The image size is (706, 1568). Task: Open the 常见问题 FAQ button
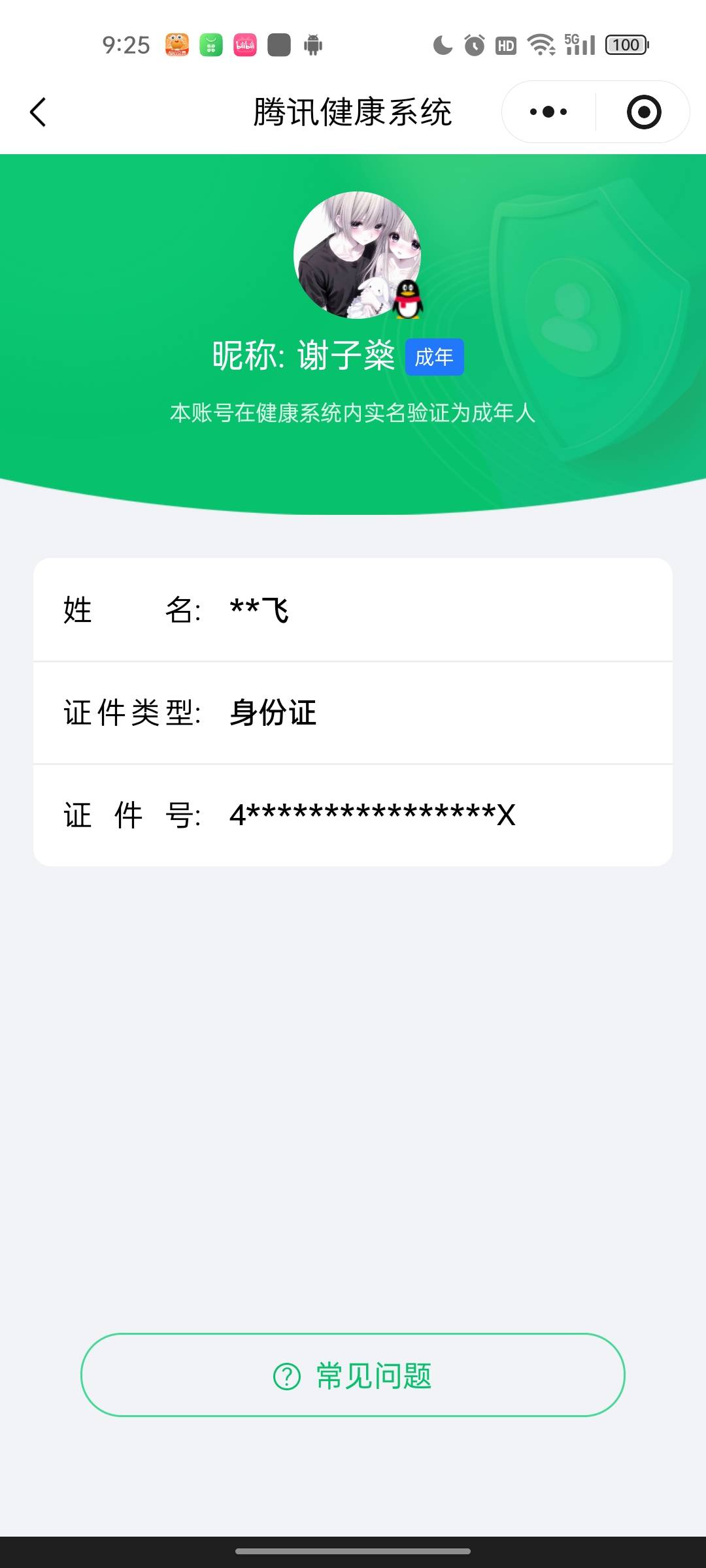tap(353, 1375)
